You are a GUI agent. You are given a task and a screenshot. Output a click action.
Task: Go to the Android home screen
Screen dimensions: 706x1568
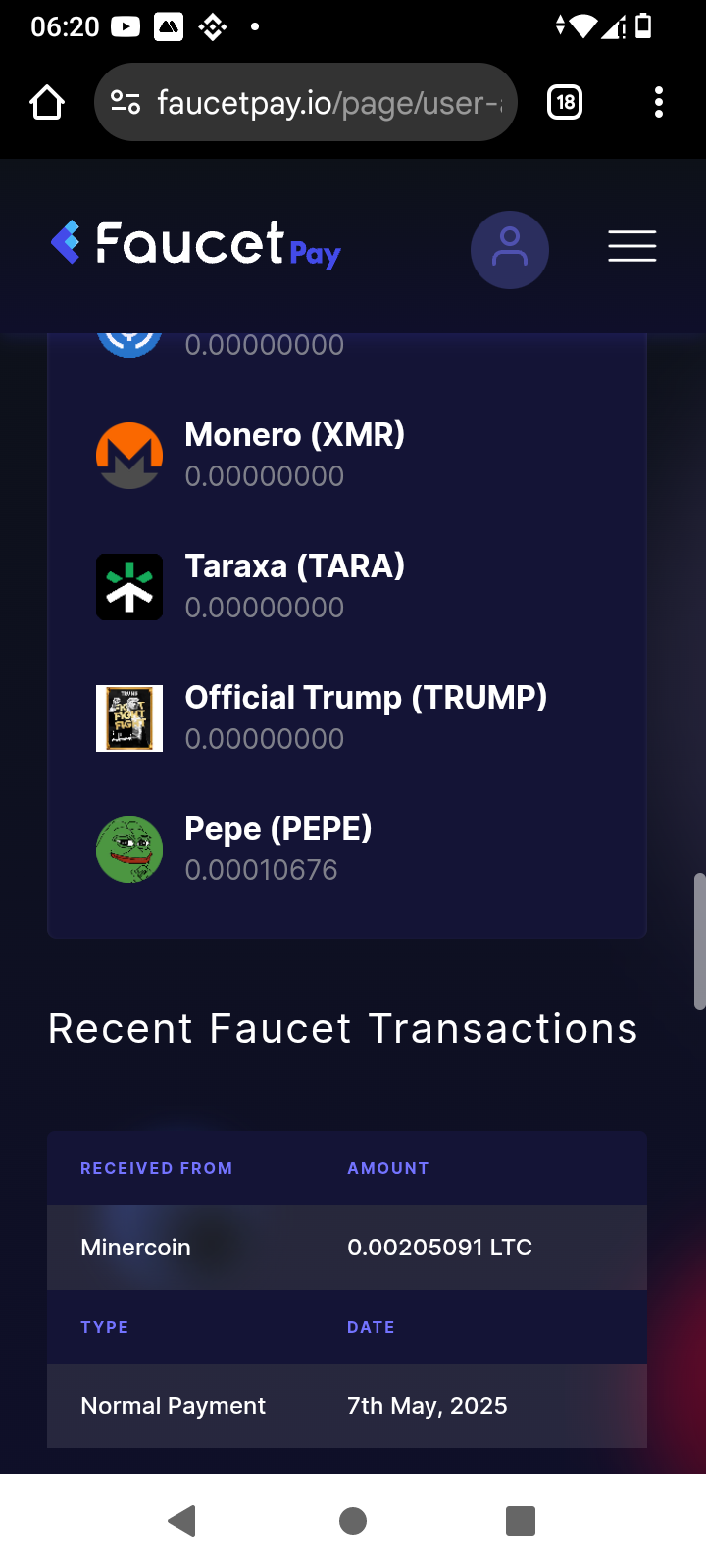click(x=353, y=1521)
